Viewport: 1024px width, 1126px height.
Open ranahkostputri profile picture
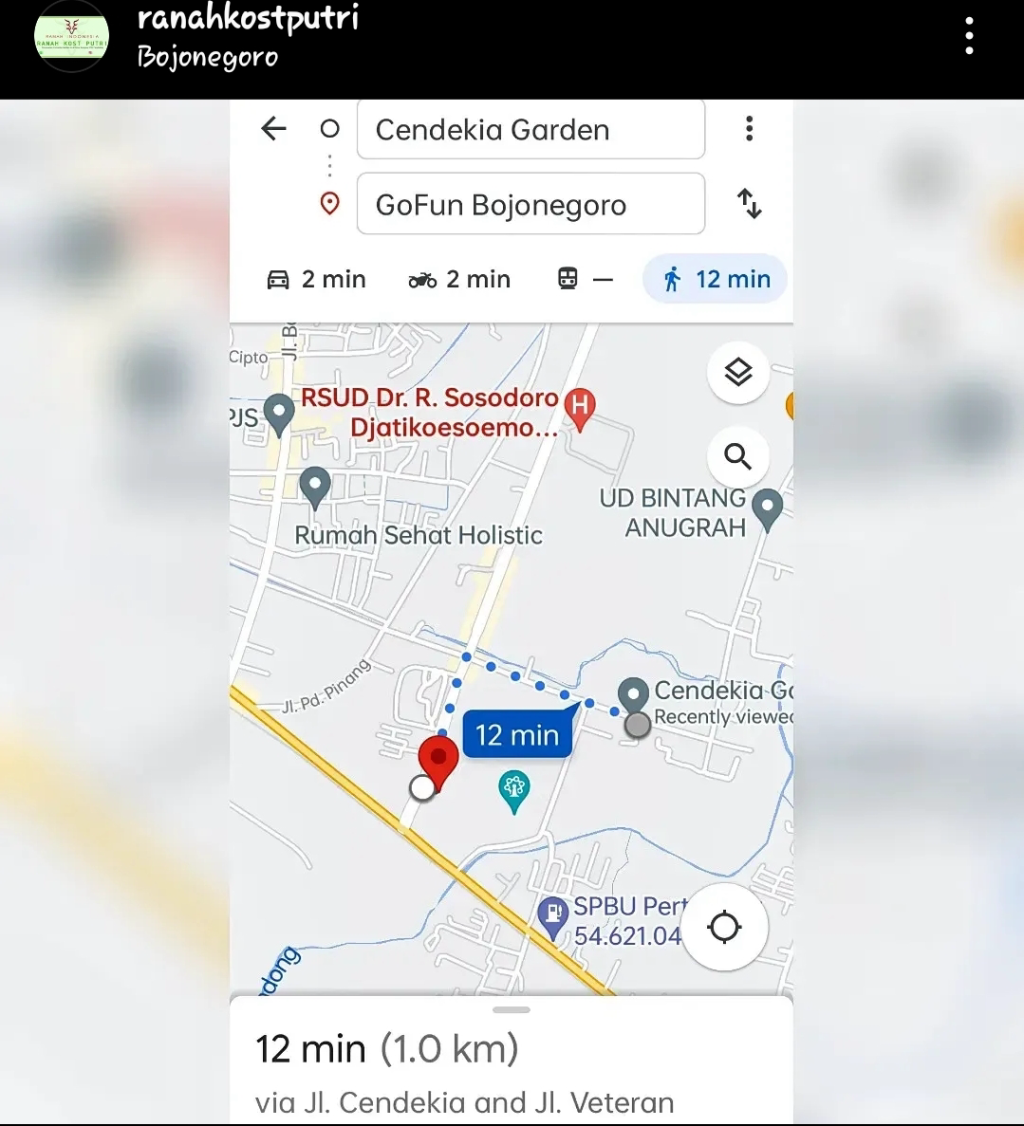pyautogui.click(x=71, y=37)
